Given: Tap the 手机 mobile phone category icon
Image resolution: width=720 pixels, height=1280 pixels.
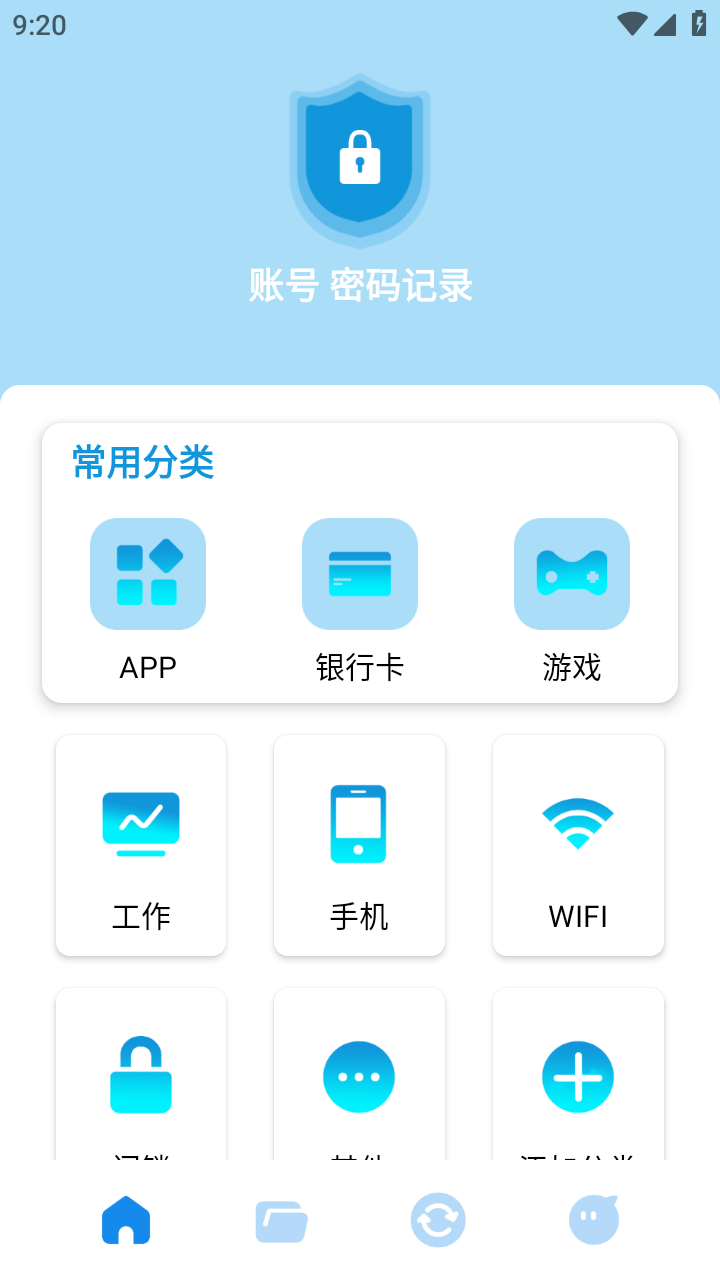Looking at the screenshot, I should 359,823.
